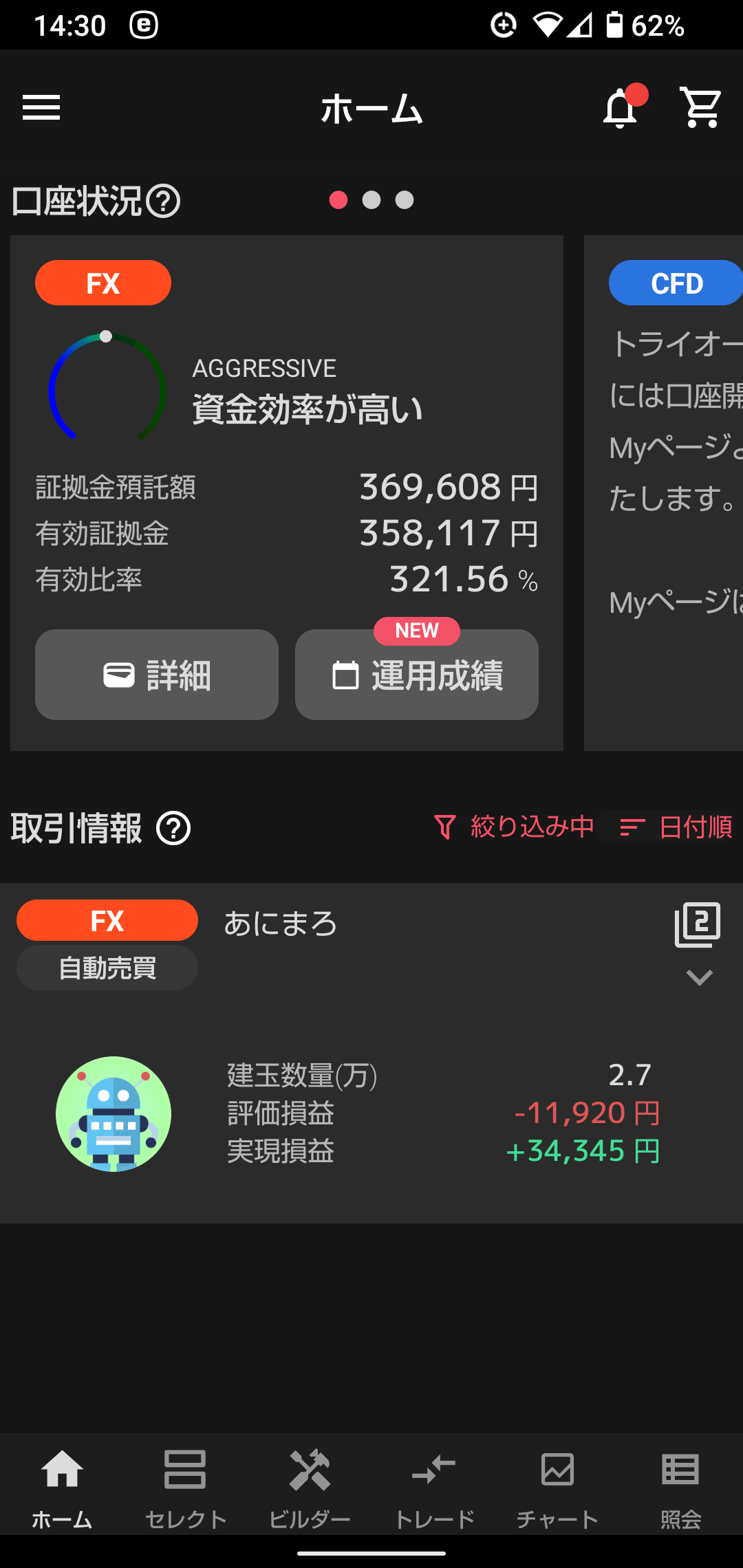Open the shopping cart

[700, 107]
